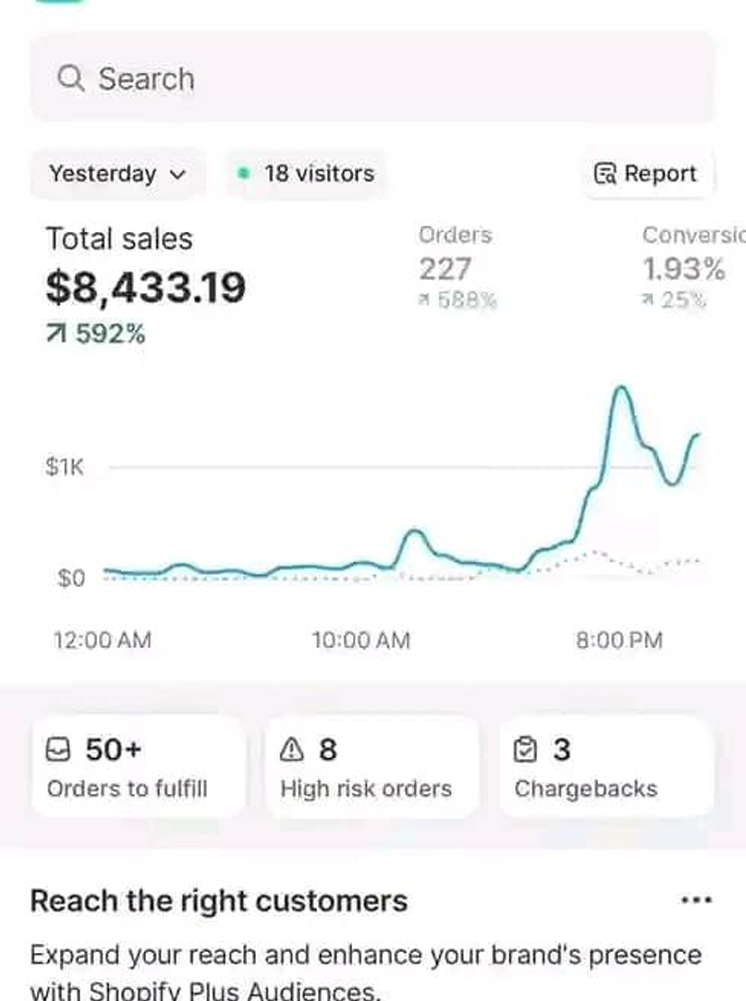Open Orders to fulfill card
The image size is (746, 1001).
pos(138,767)
